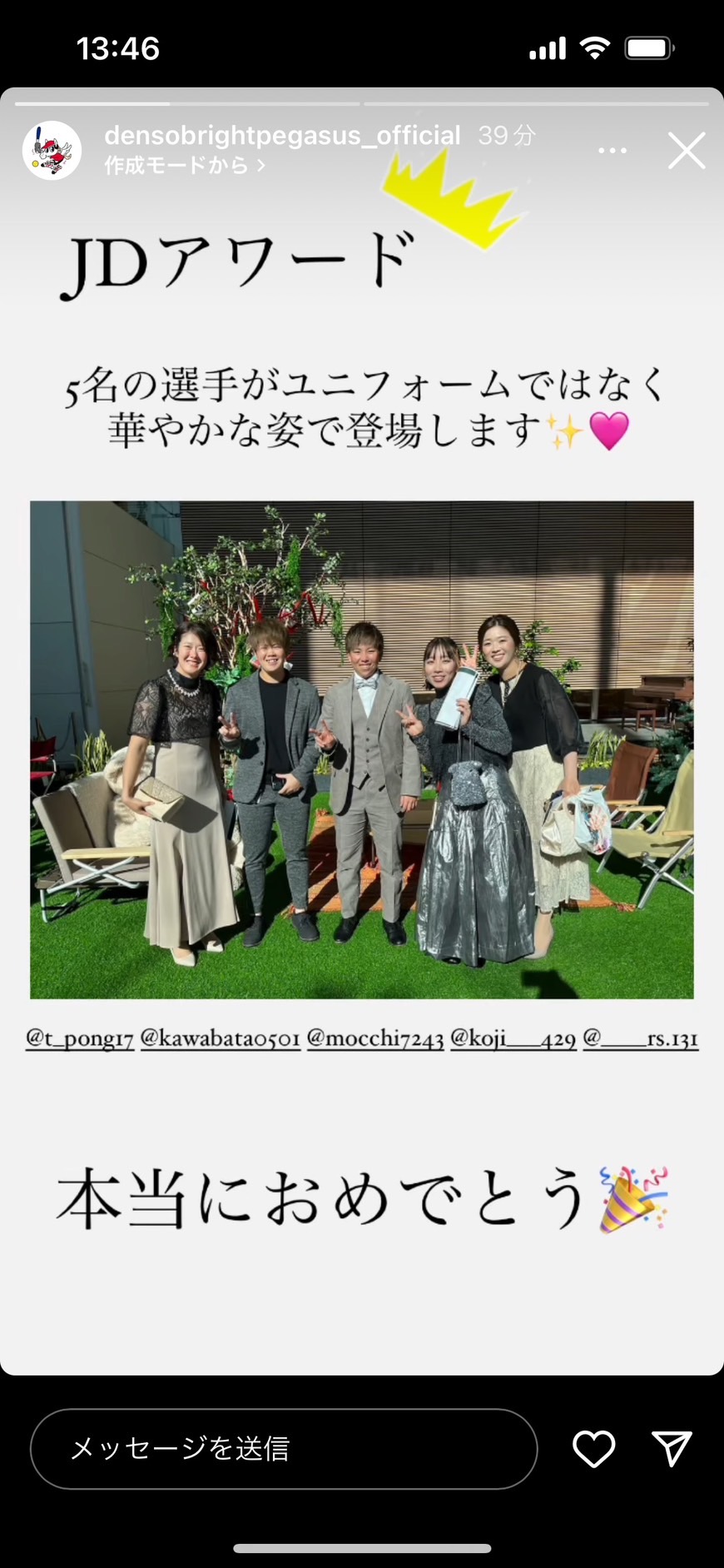Tap the 作成モードから link
The image size is (724, 1568).
click(x=185, y=166)
